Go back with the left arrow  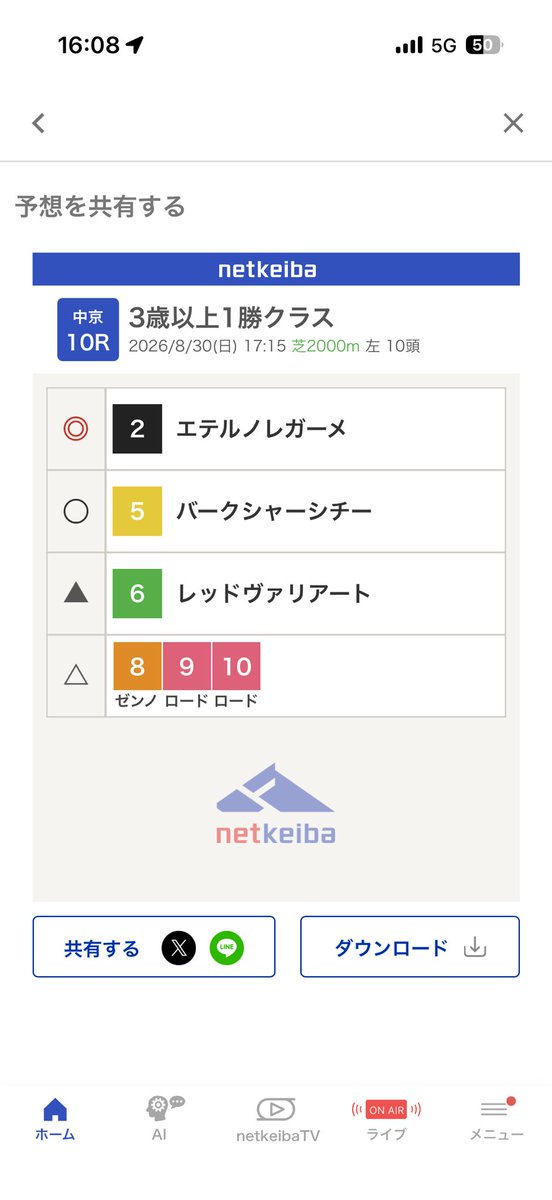(38, 123)
